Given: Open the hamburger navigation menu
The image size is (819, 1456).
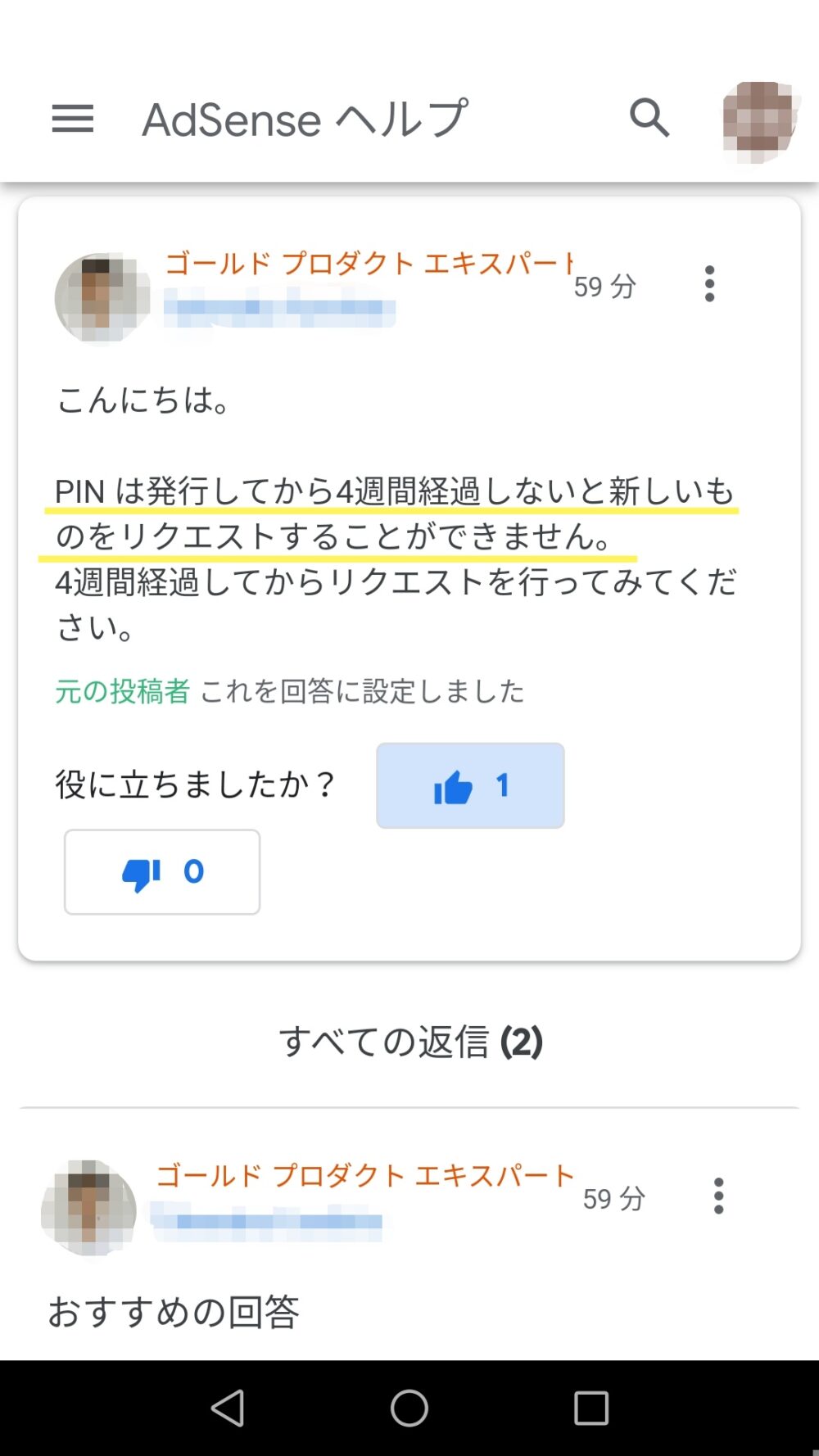Looking at the screenshot, I should (73, 119).
